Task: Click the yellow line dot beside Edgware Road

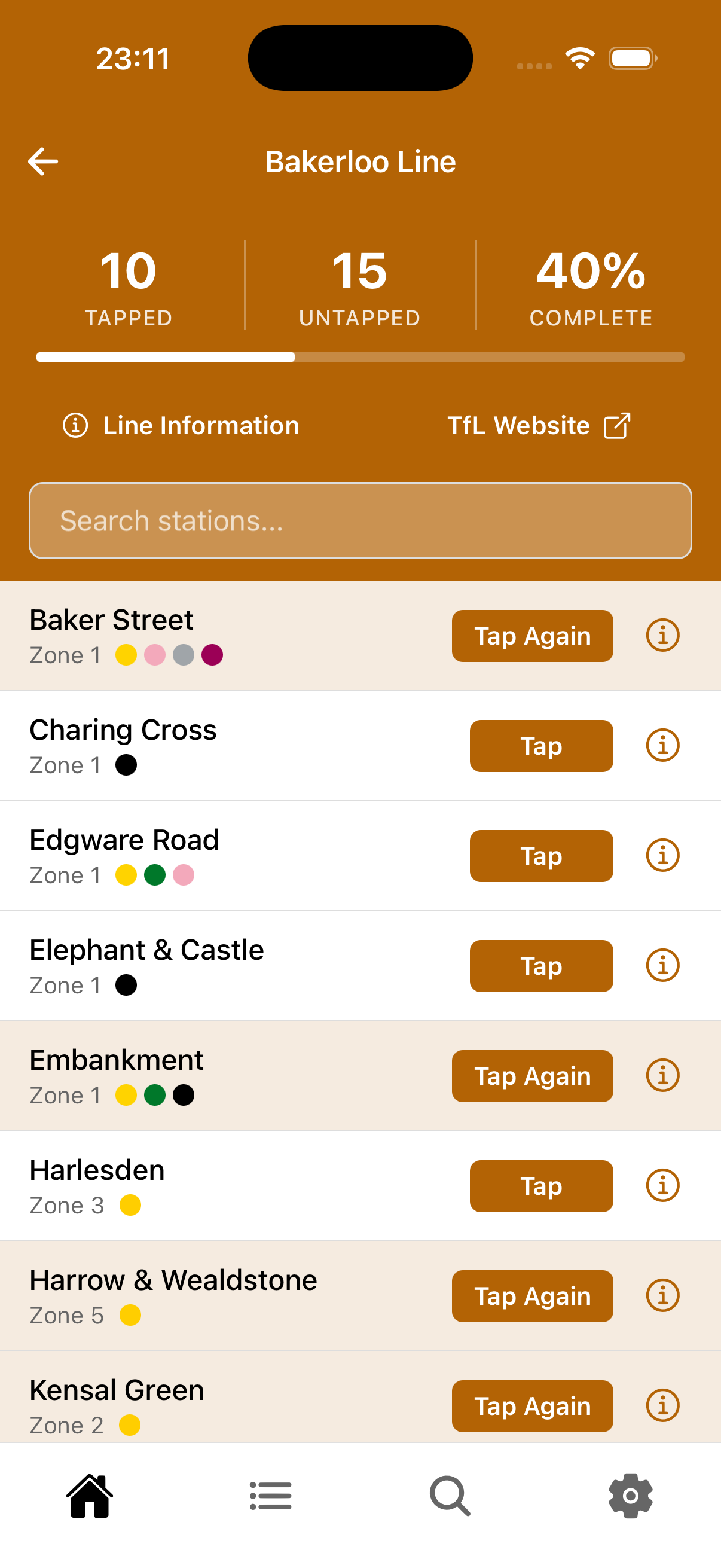Action: pos(126,875)
